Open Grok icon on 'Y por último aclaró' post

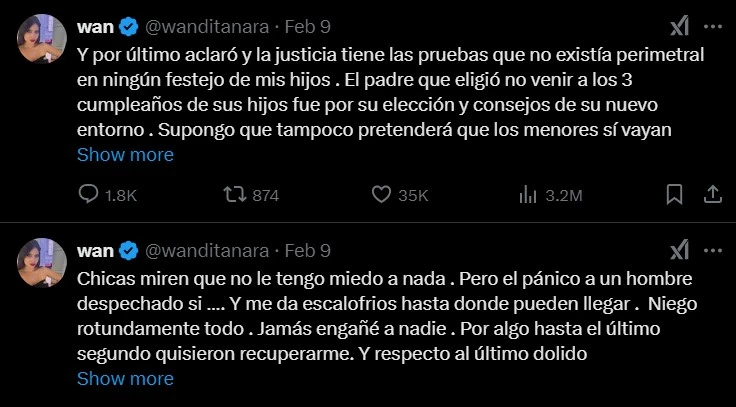tap(678, 25)
